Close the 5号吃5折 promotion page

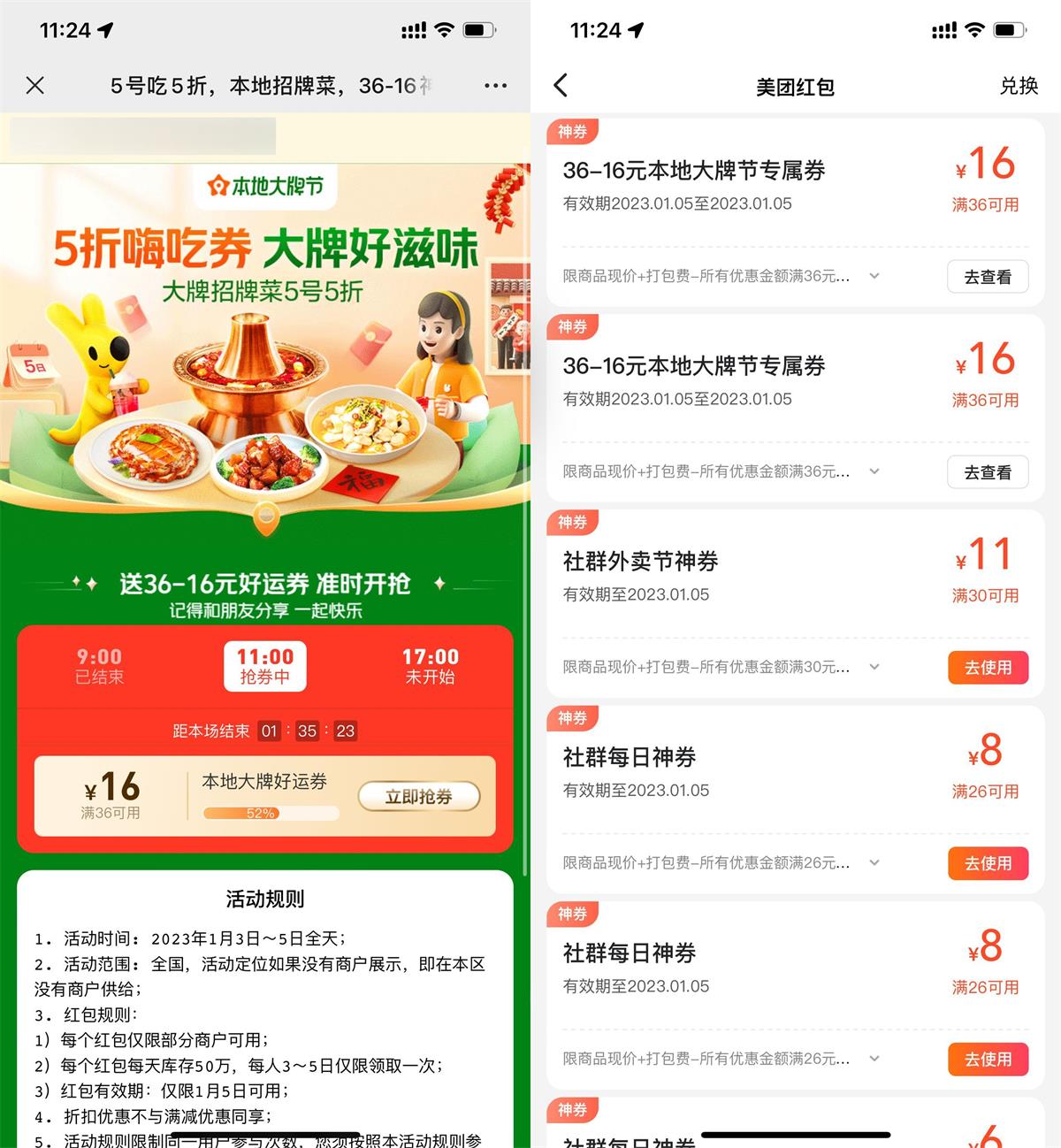click(x=35, y=86)
